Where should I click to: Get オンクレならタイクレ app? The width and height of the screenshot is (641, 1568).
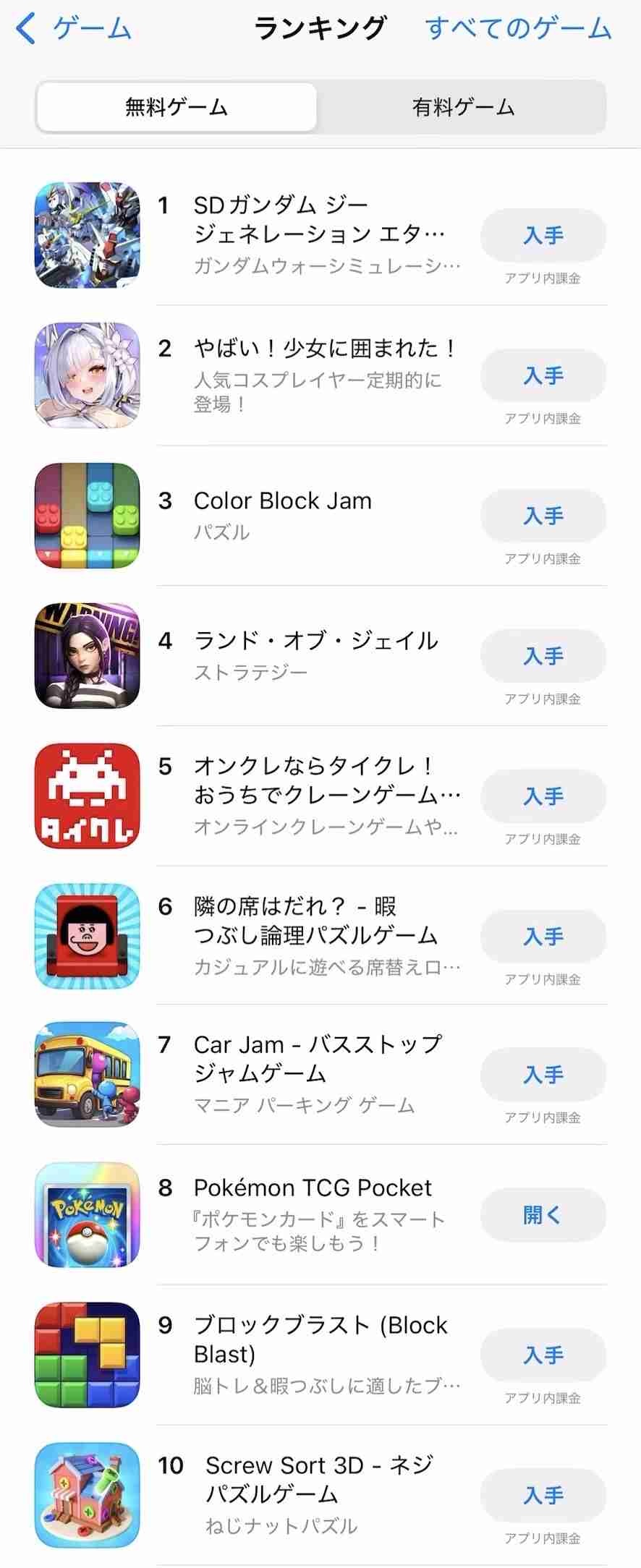click(543, 796)
